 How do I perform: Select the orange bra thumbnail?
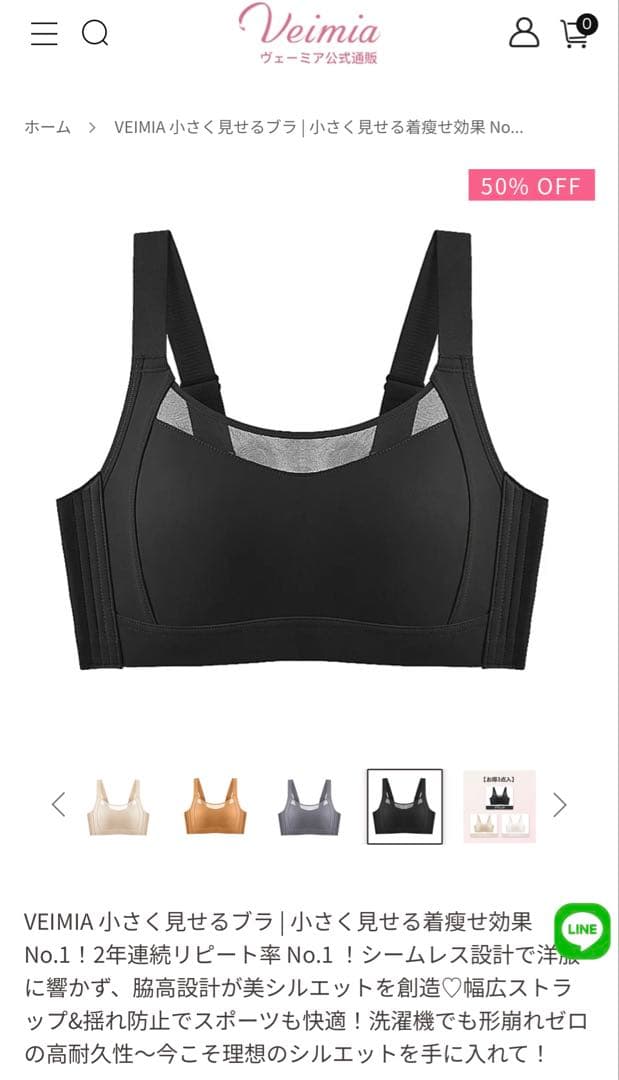point(215,806)
